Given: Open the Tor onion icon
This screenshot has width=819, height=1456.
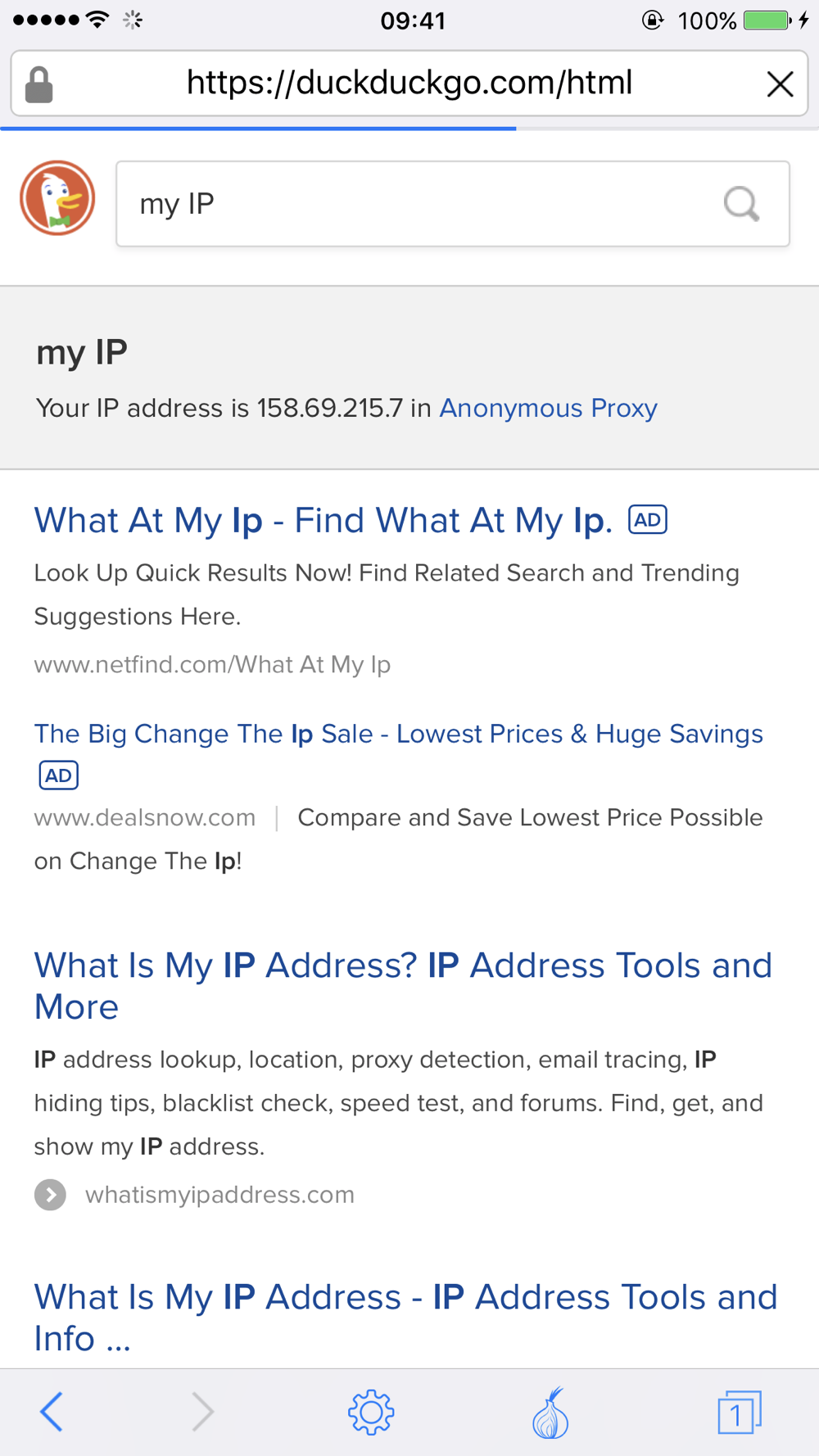Looking at the screenshot, I should coord(550,1412).
